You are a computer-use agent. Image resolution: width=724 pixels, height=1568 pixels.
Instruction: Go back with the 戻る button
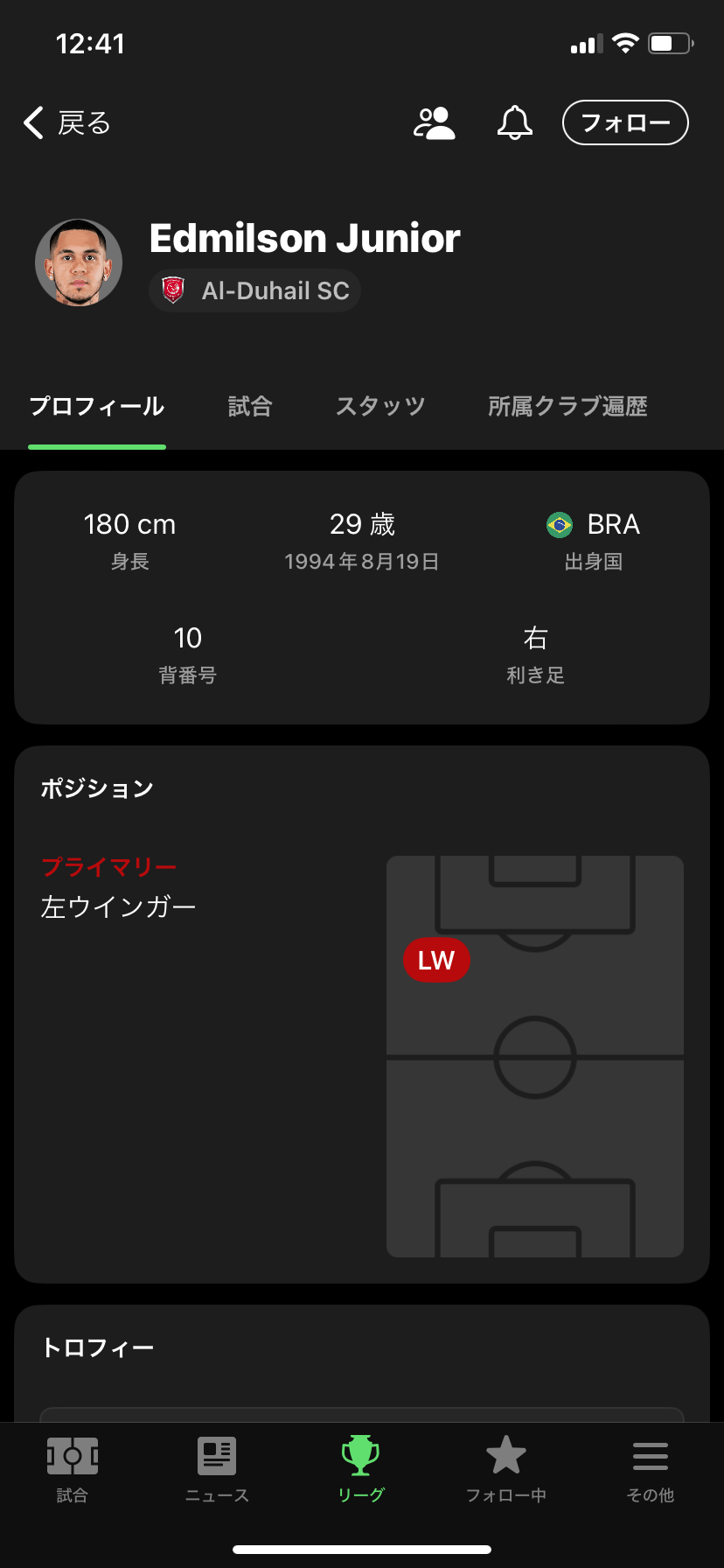pyautogui.click(x=67, y=123)
